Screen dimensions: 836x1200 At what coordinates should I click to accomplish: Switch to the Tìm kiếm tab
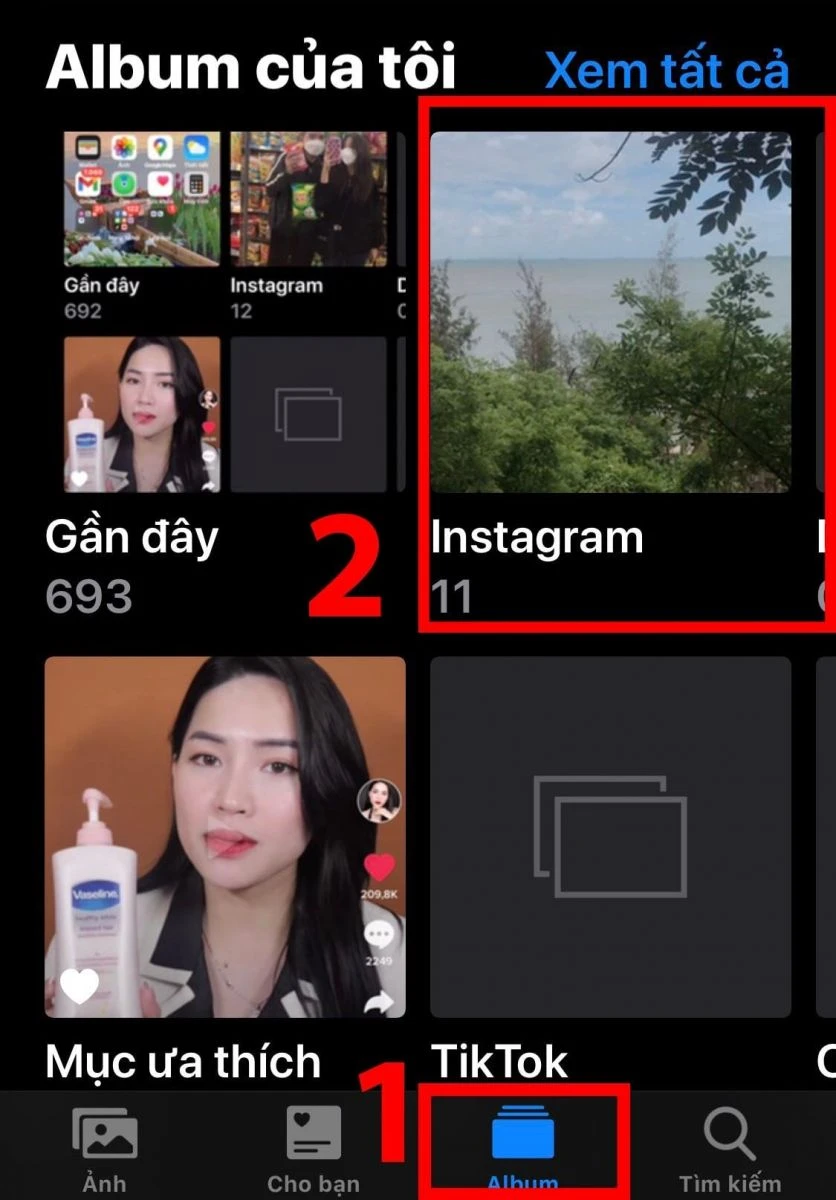[729, 1150]
